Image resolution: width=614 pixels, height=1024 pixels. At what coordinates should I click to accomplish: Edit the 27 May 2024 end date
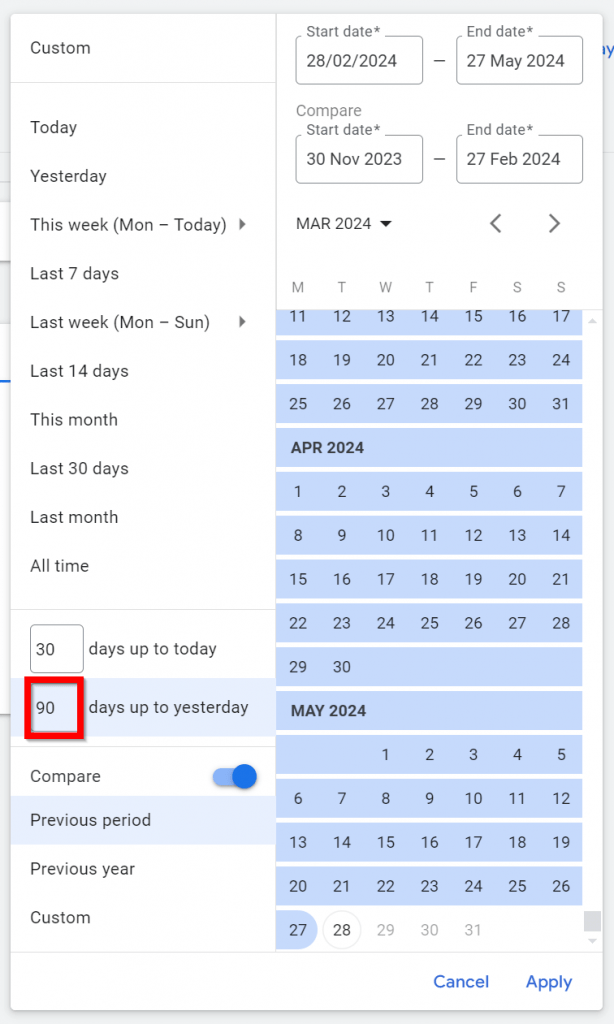[x=519, y=60]
